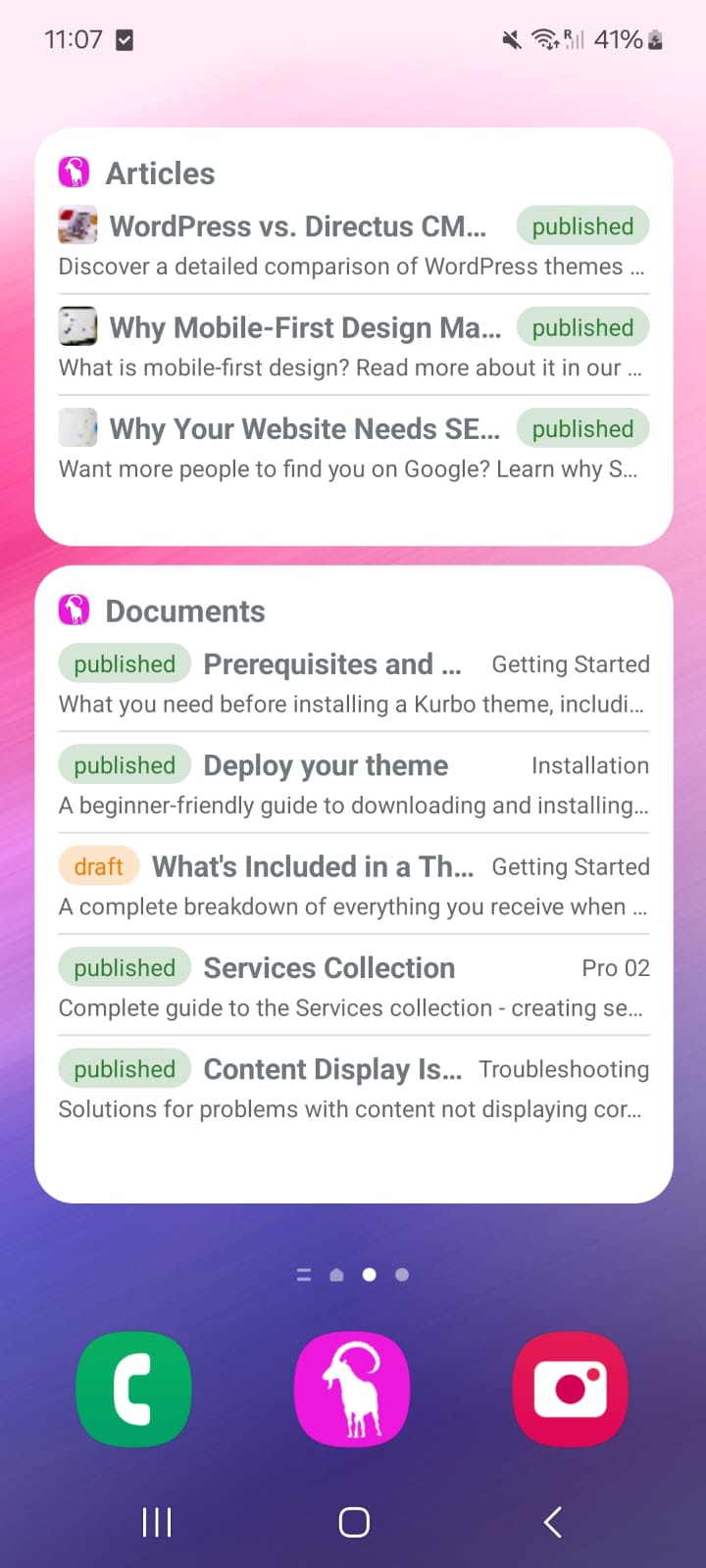
Task: Launch the Camera app from the dock
Action: [x=571, y=1389]
